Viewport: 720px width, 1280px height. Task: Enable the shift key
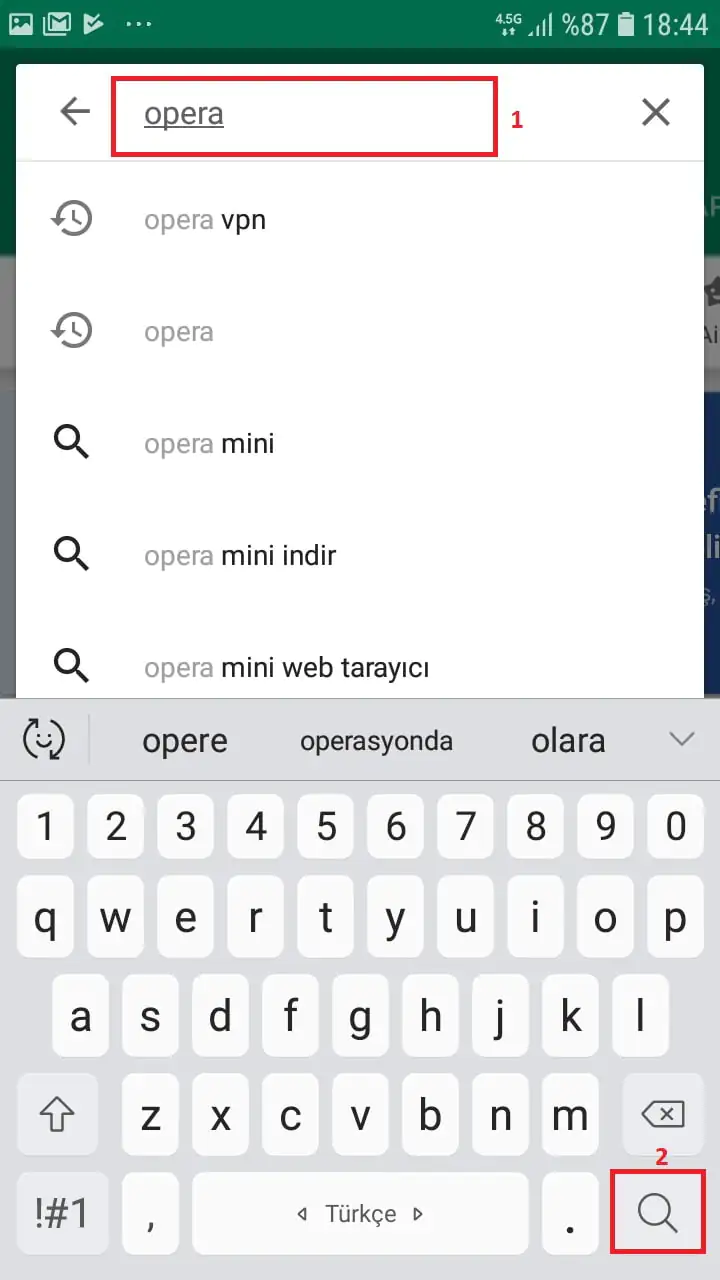coord(57,1114)
